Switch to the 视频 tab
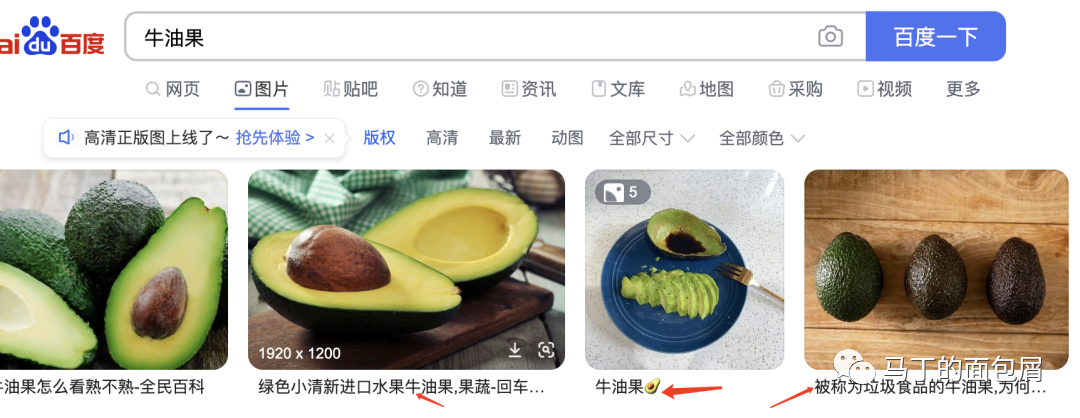The height and width of the screenshot is (418, 1080). click(x=884, y=89)
